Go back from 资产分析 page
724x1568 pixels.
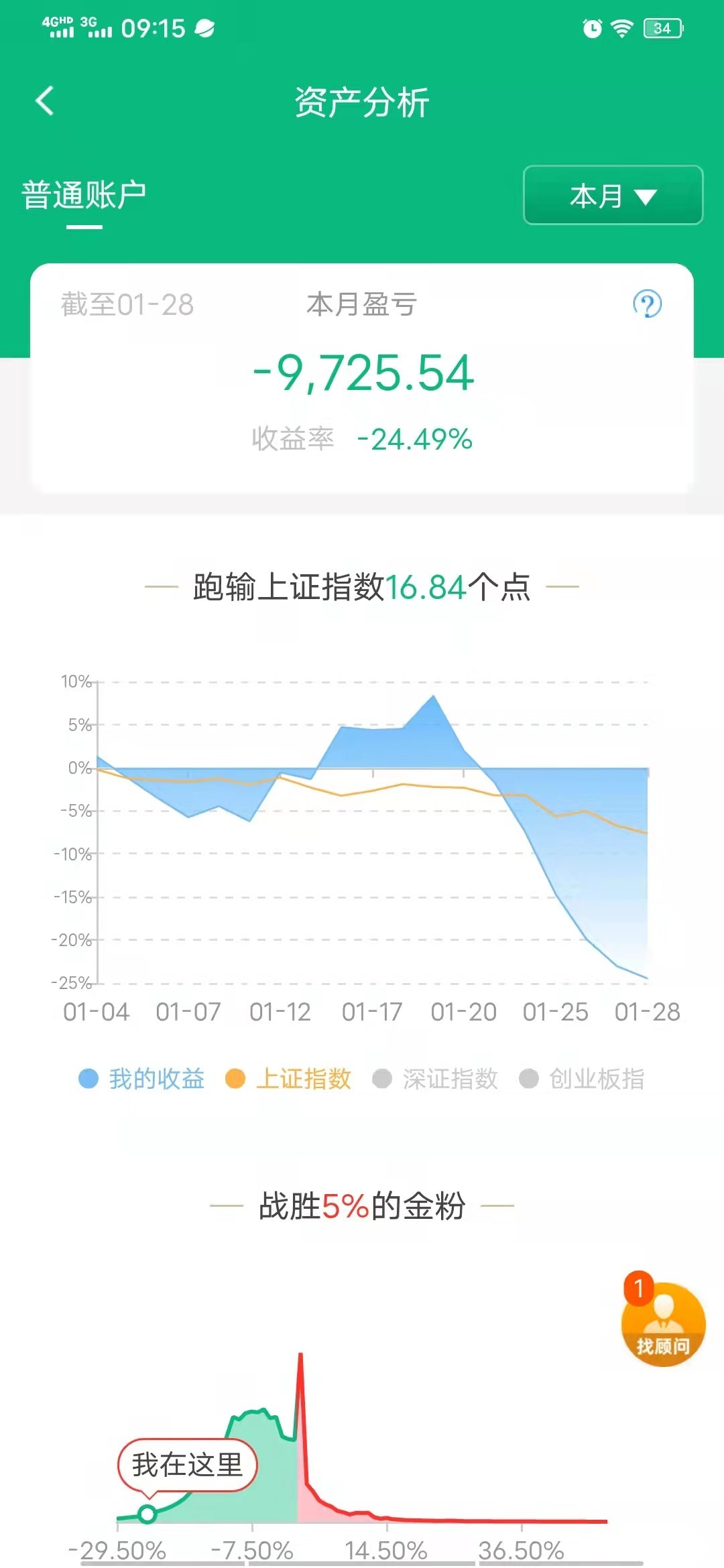pos(45,101)
